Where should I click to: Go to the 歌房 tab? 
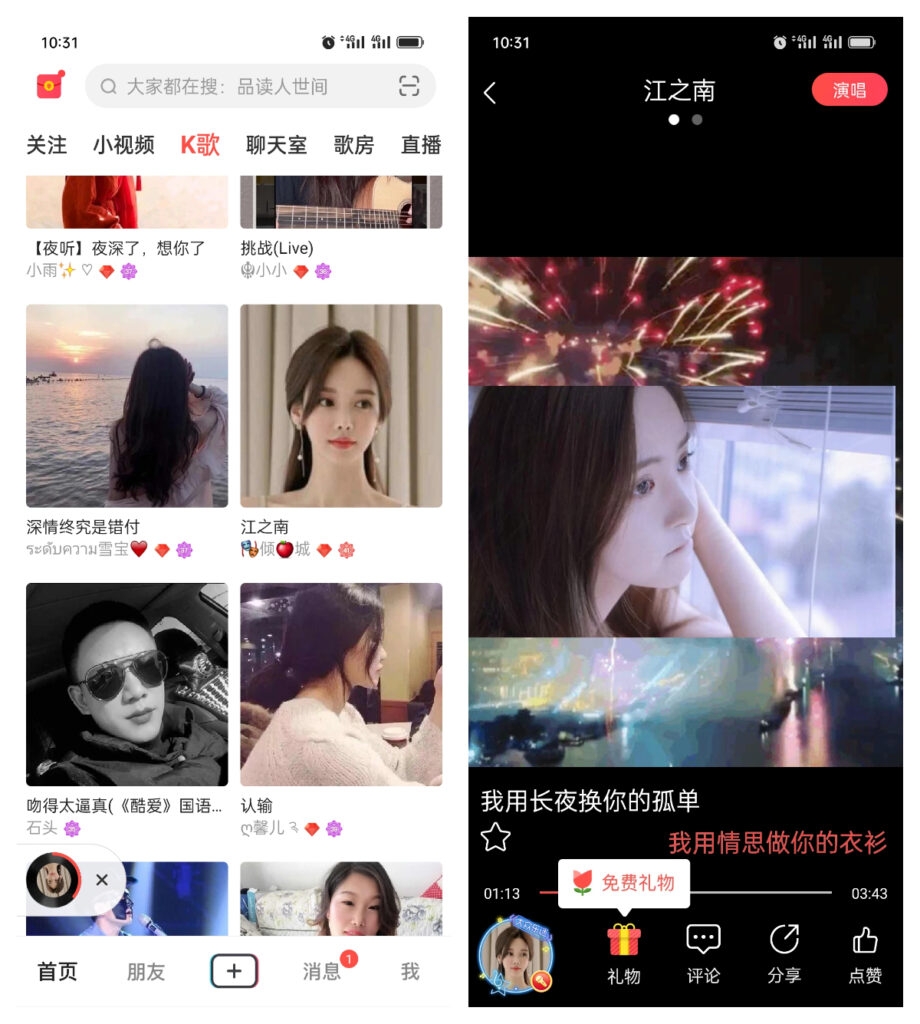[x=353, y=145]
